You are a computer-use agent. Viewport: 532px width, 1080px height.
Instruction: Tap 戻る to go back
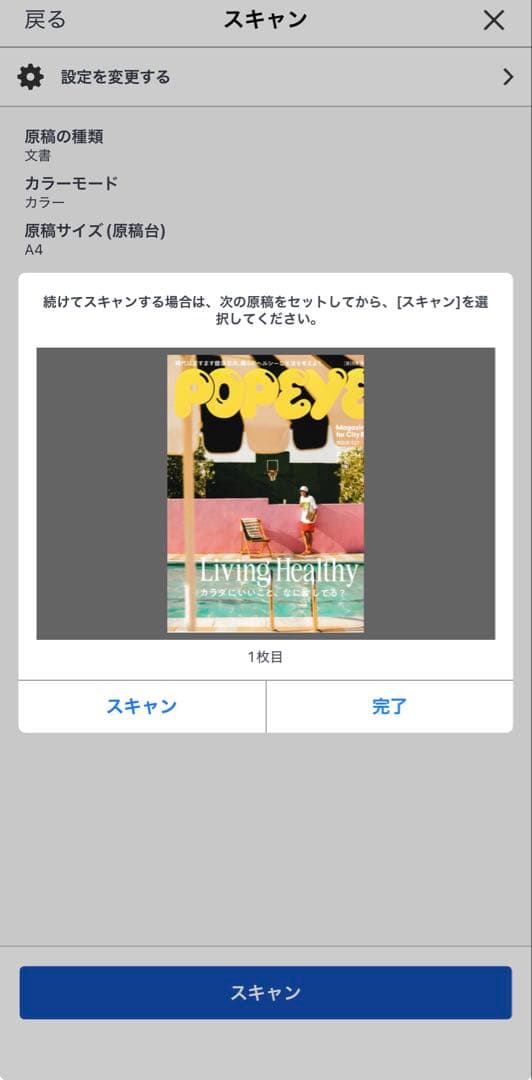tap(45, 20)
